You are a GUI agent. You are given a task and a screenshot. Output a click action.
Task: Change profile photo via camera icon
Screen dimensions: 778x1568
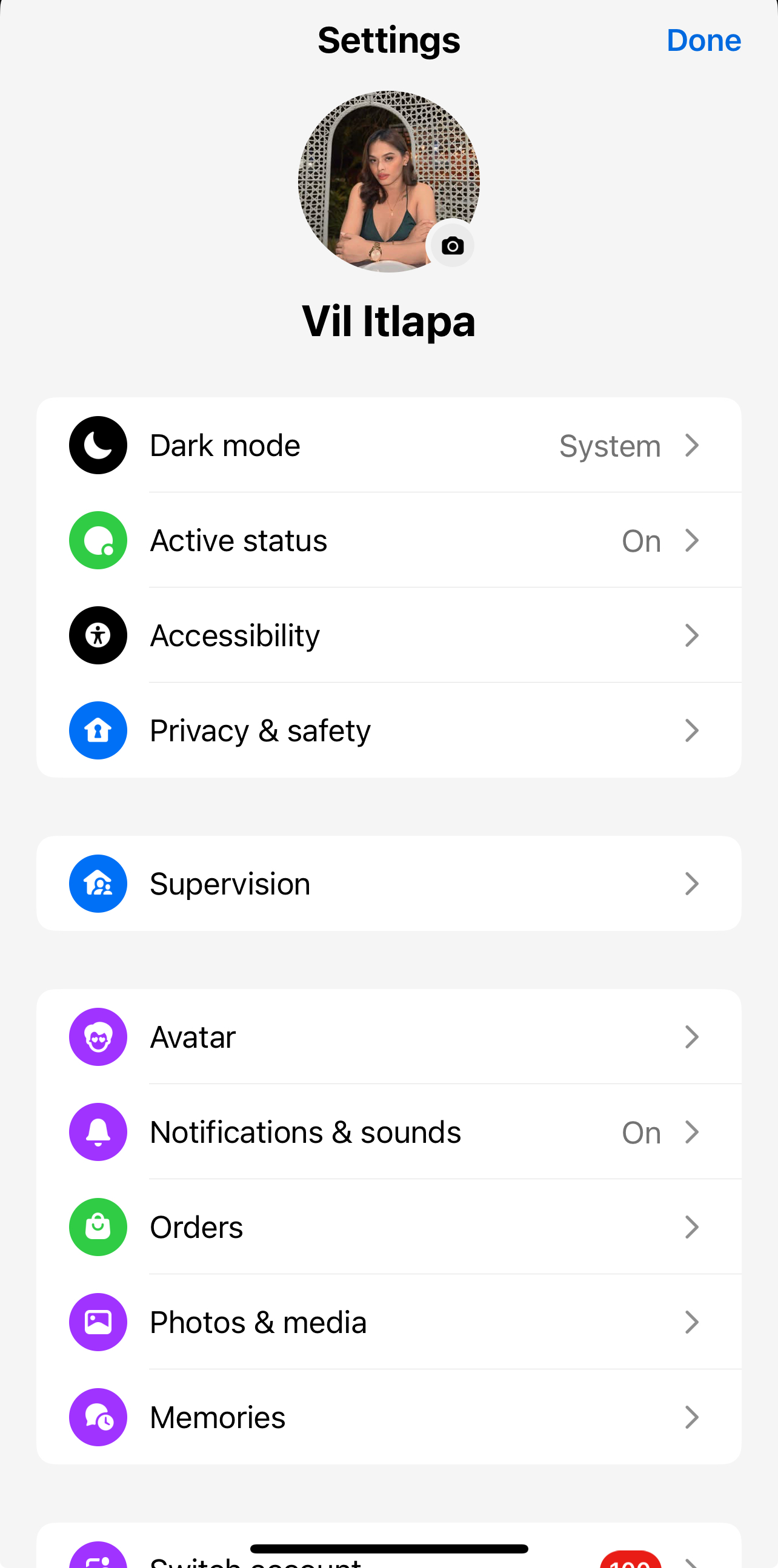451,245
